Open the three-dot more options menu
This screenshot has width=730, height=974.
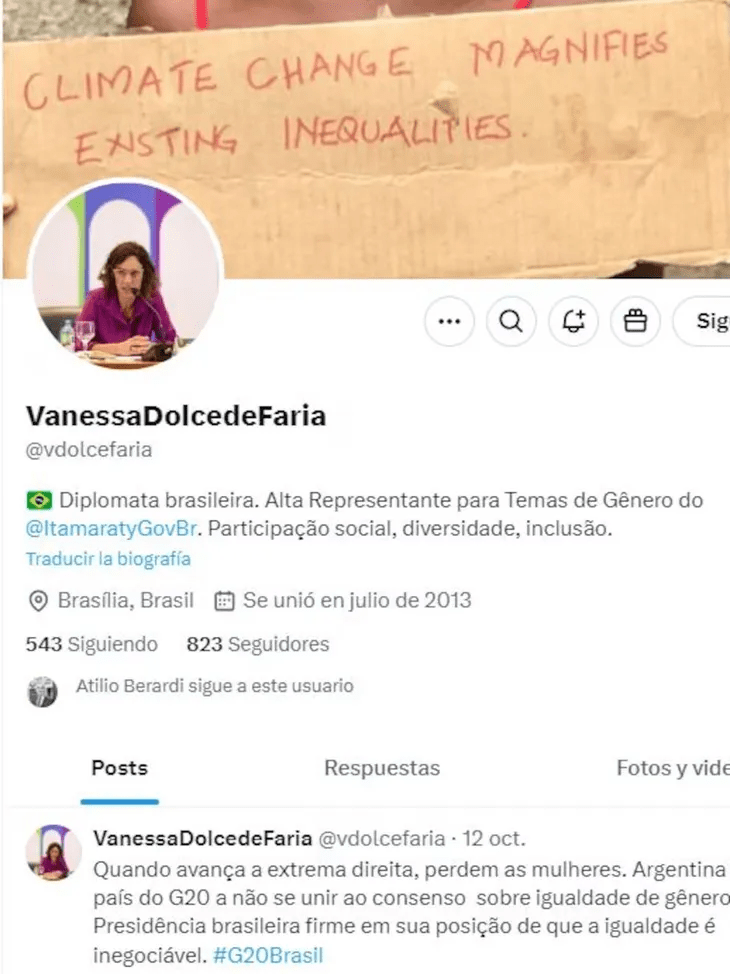(x=449, y=322)
